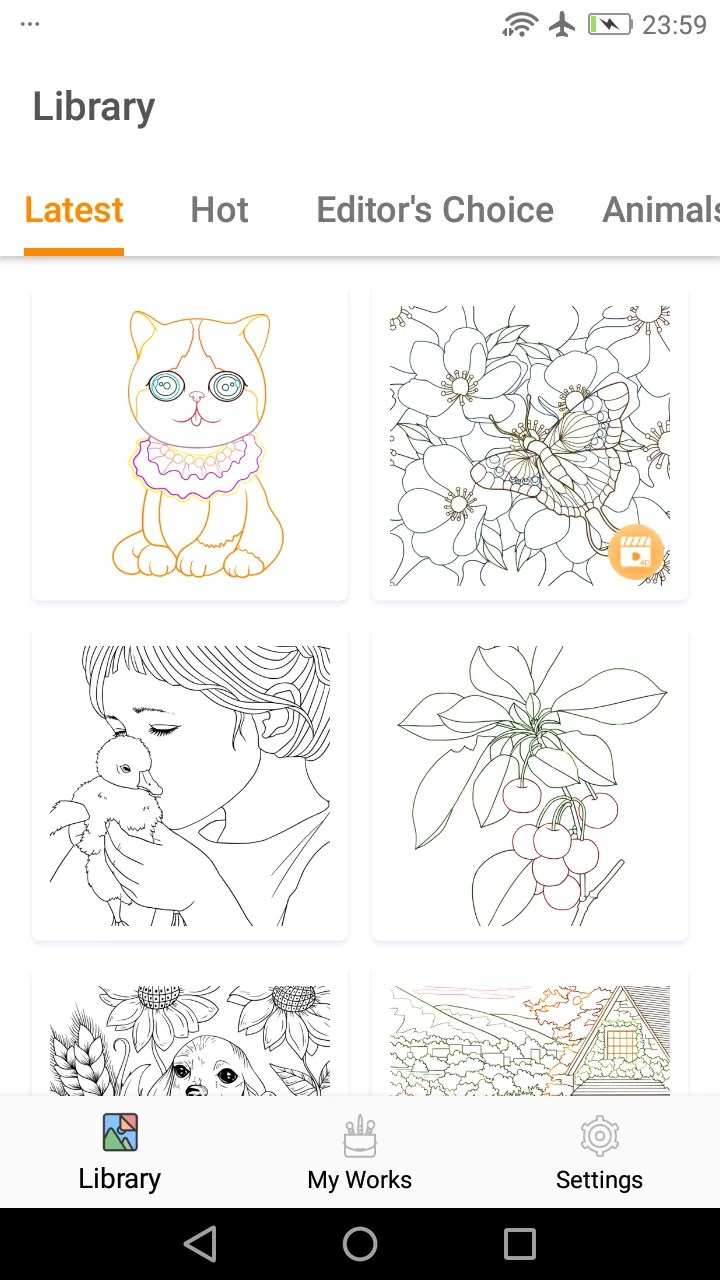The image size is (720, 1280).
Task: Open the Editor's Choice tab
Action: click(435, 210)
